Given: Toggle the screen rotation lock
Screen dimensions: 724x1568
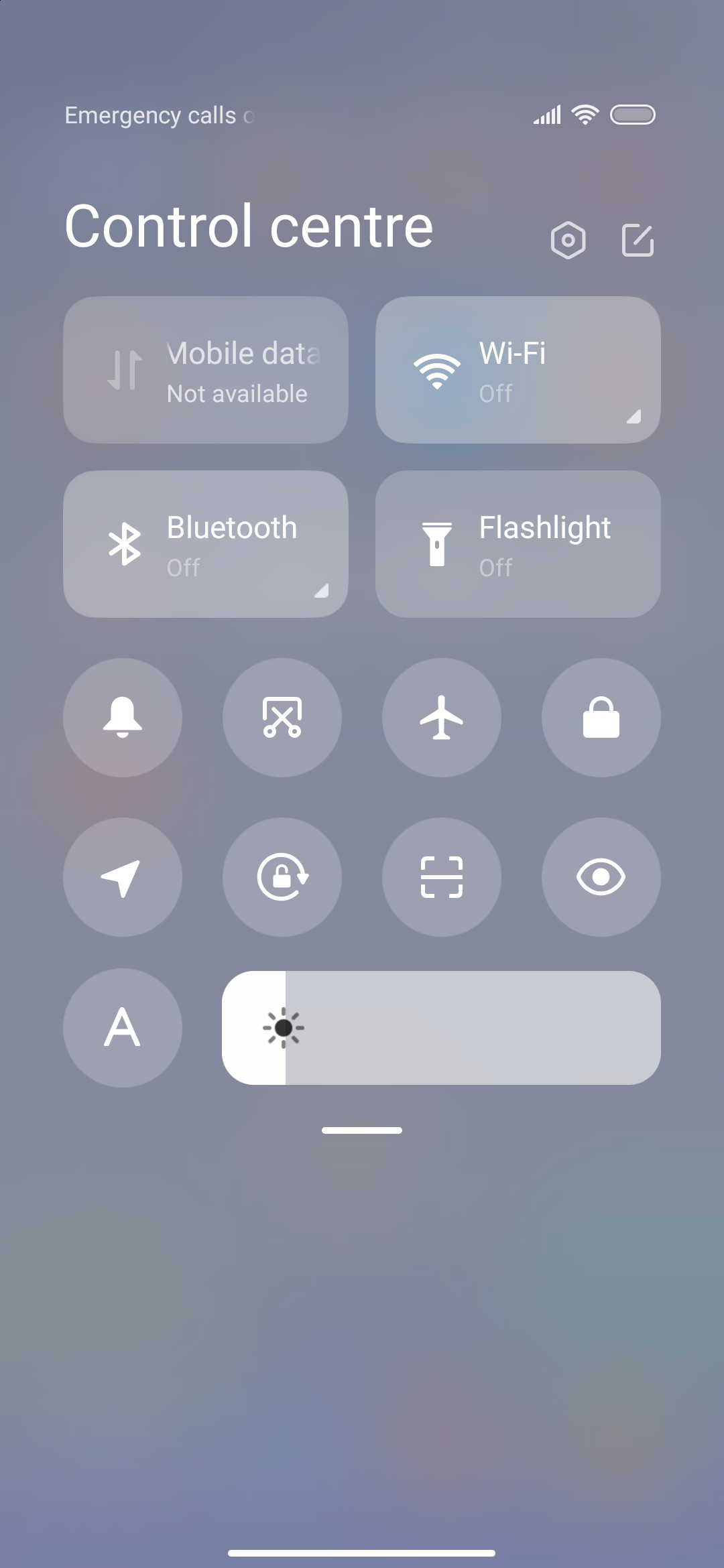Looking at the screenshot, I should [282, 877].
